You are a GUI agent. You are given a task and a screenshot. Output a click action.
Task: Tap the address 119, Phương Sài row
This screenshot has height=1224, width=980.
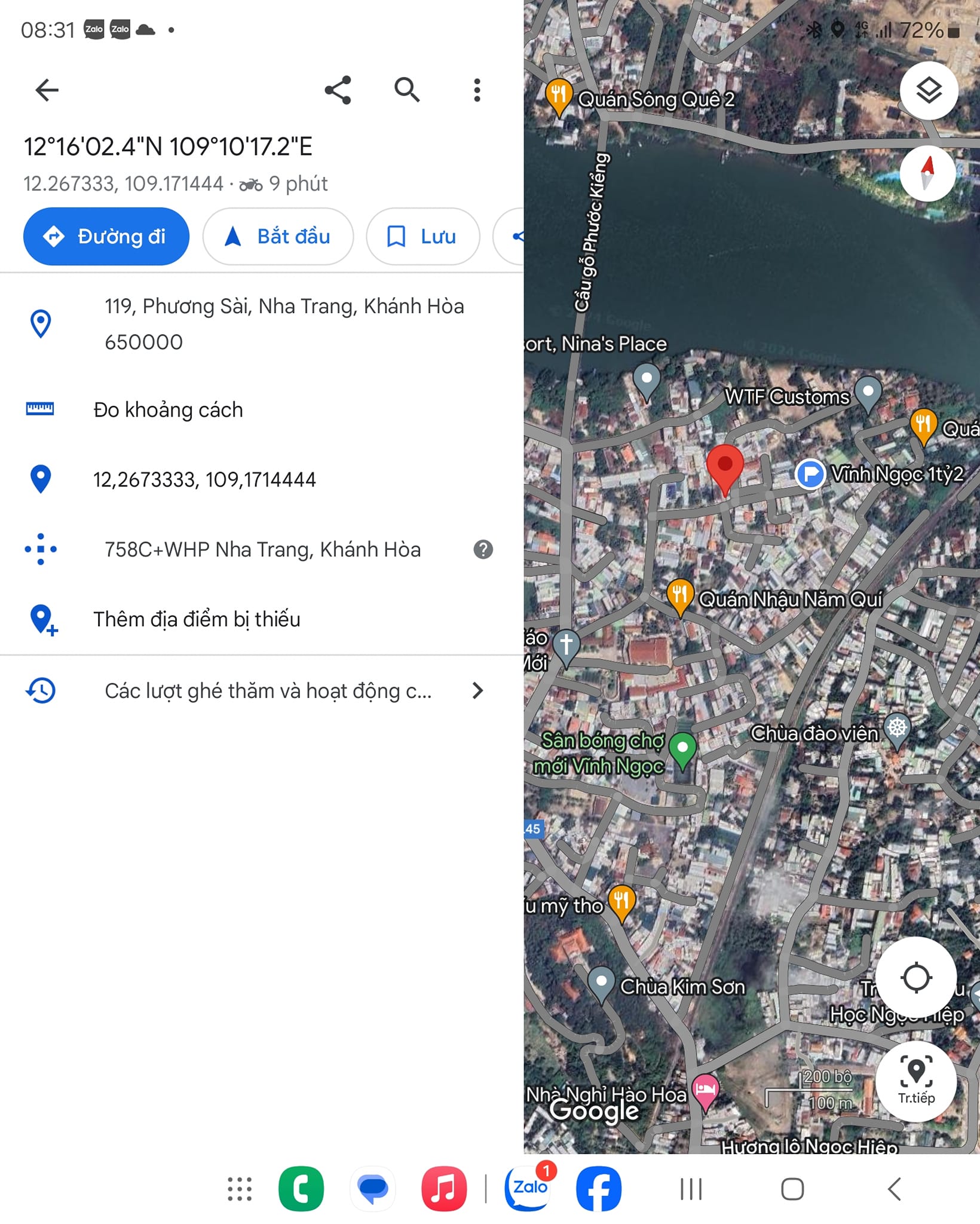click(x=284, y=324)
